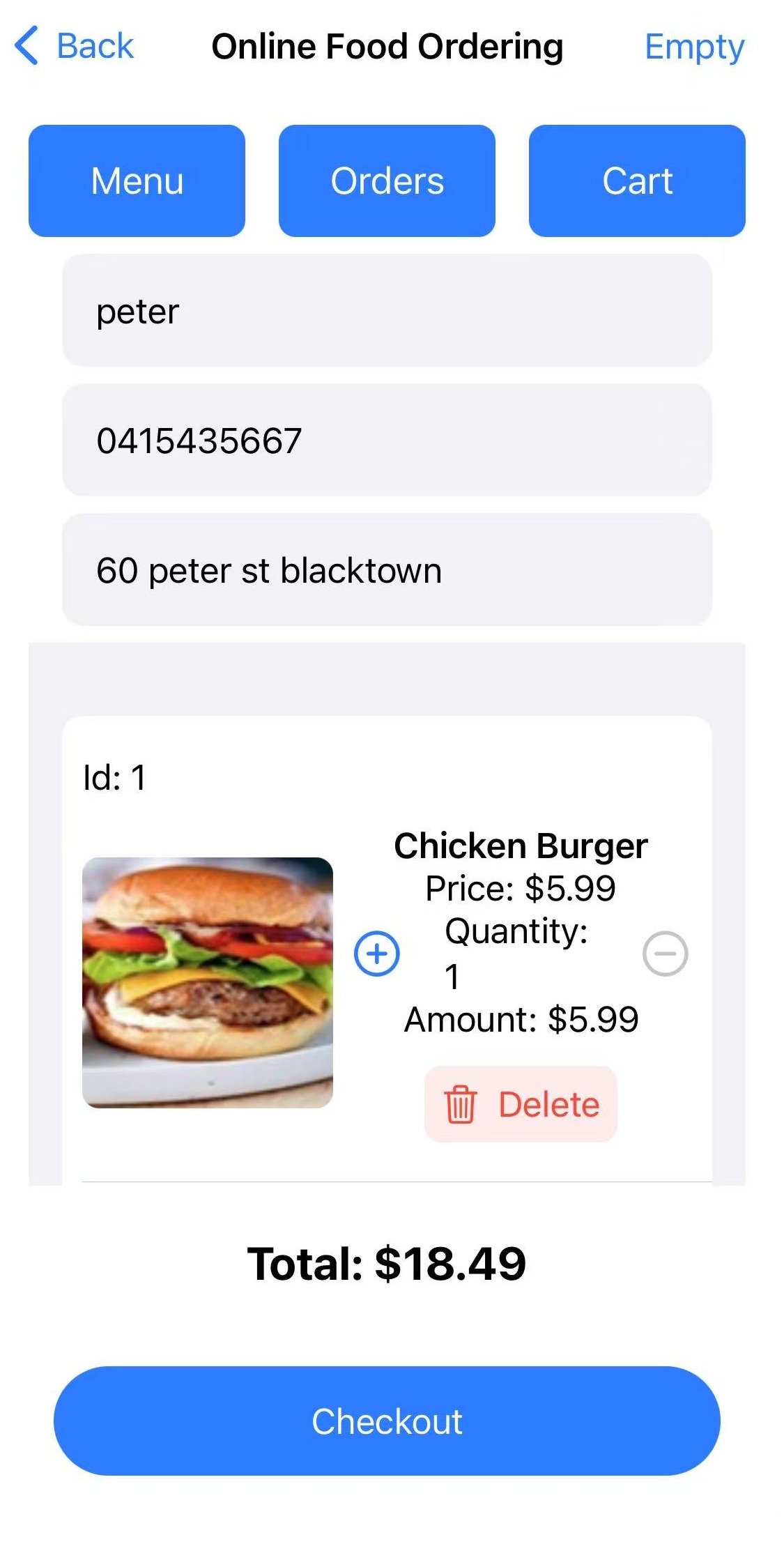This screenshot has width=784, height=1544.
Task: Click the Chicken Burger title text
Action: 521,845
